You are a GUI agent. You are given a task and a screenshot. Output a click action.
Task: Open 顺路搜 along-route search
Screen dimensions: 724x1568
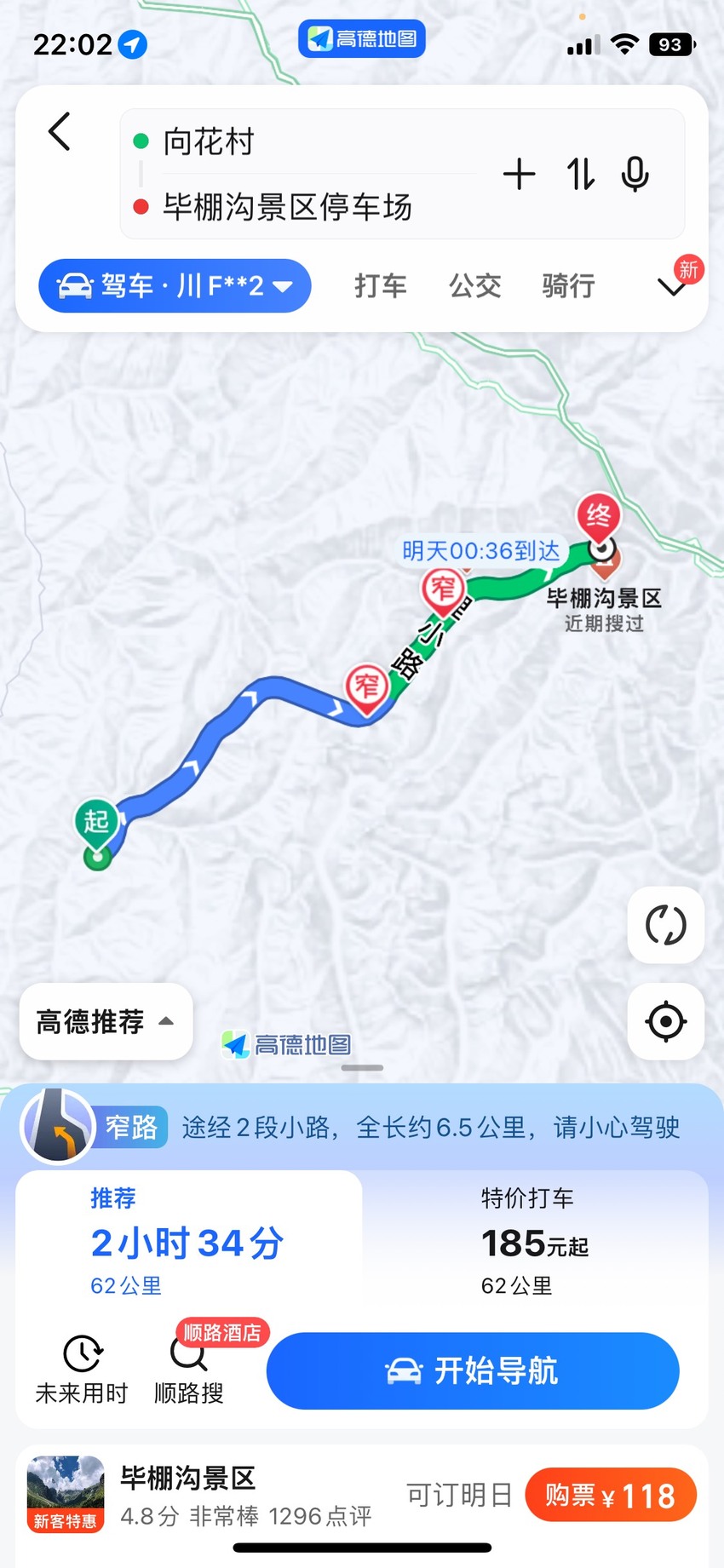pyautogui.click(x=189, y=1369)
